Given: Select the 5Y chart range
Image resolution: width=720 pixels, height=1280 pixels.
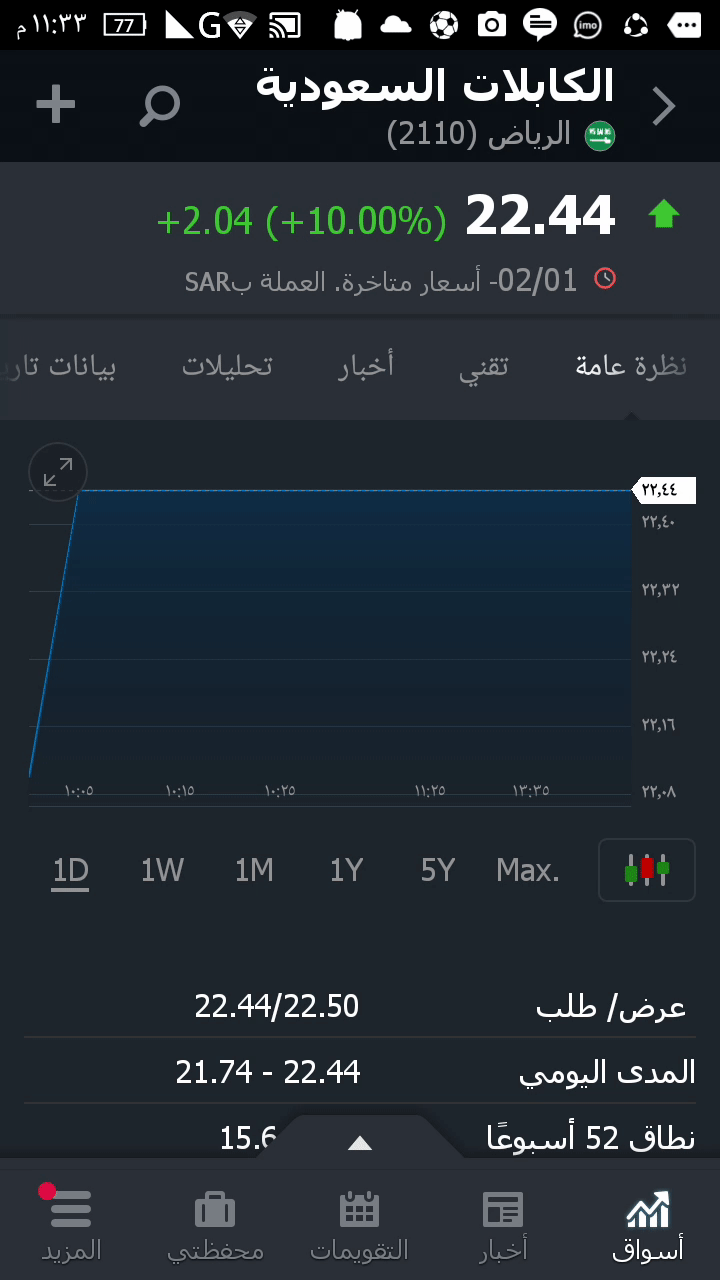Looking at the screenshot, I should (x=438, y=871).
